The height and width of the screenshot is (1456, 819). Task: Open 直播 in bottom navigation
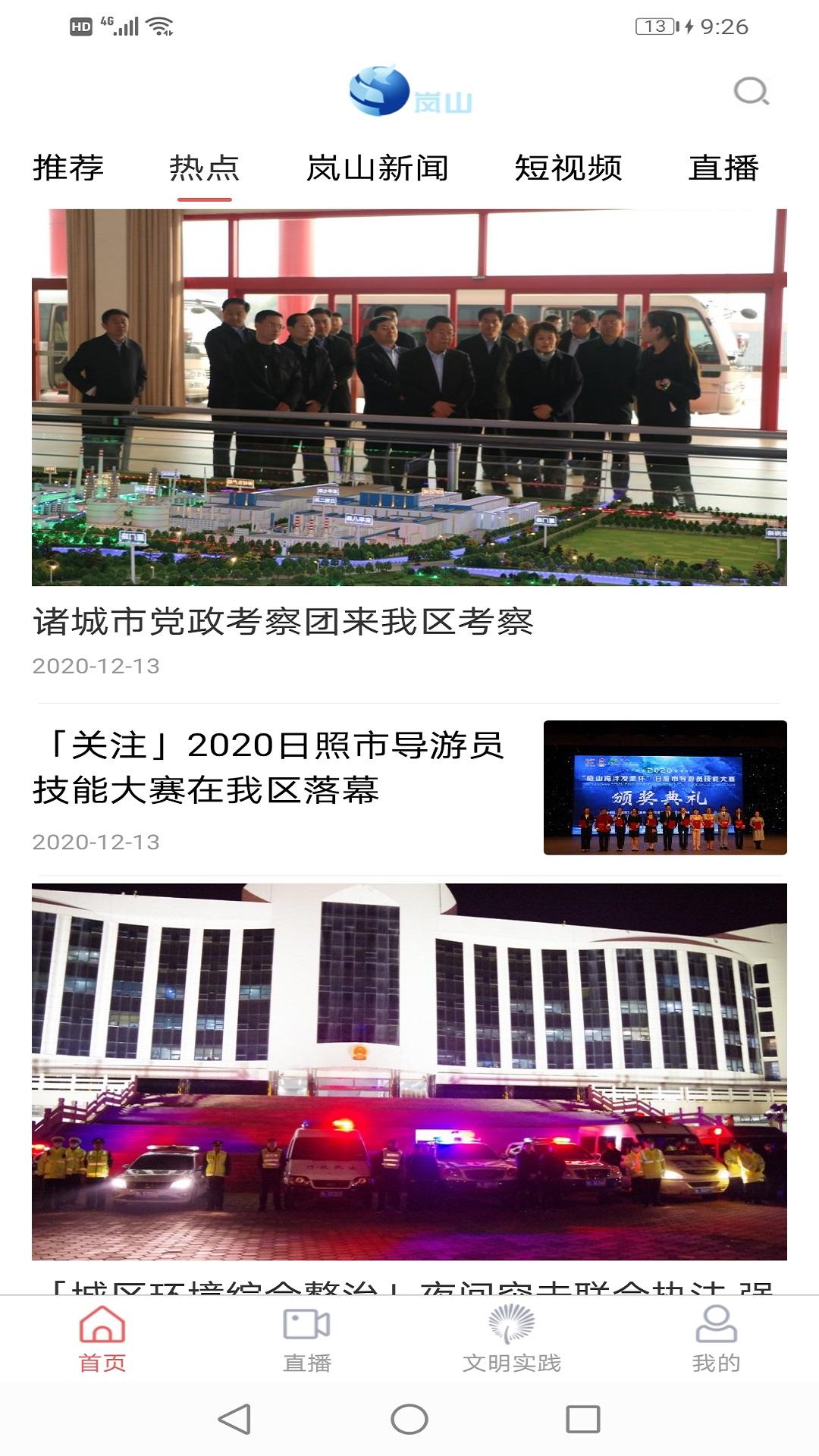(x=307, y=1340)
